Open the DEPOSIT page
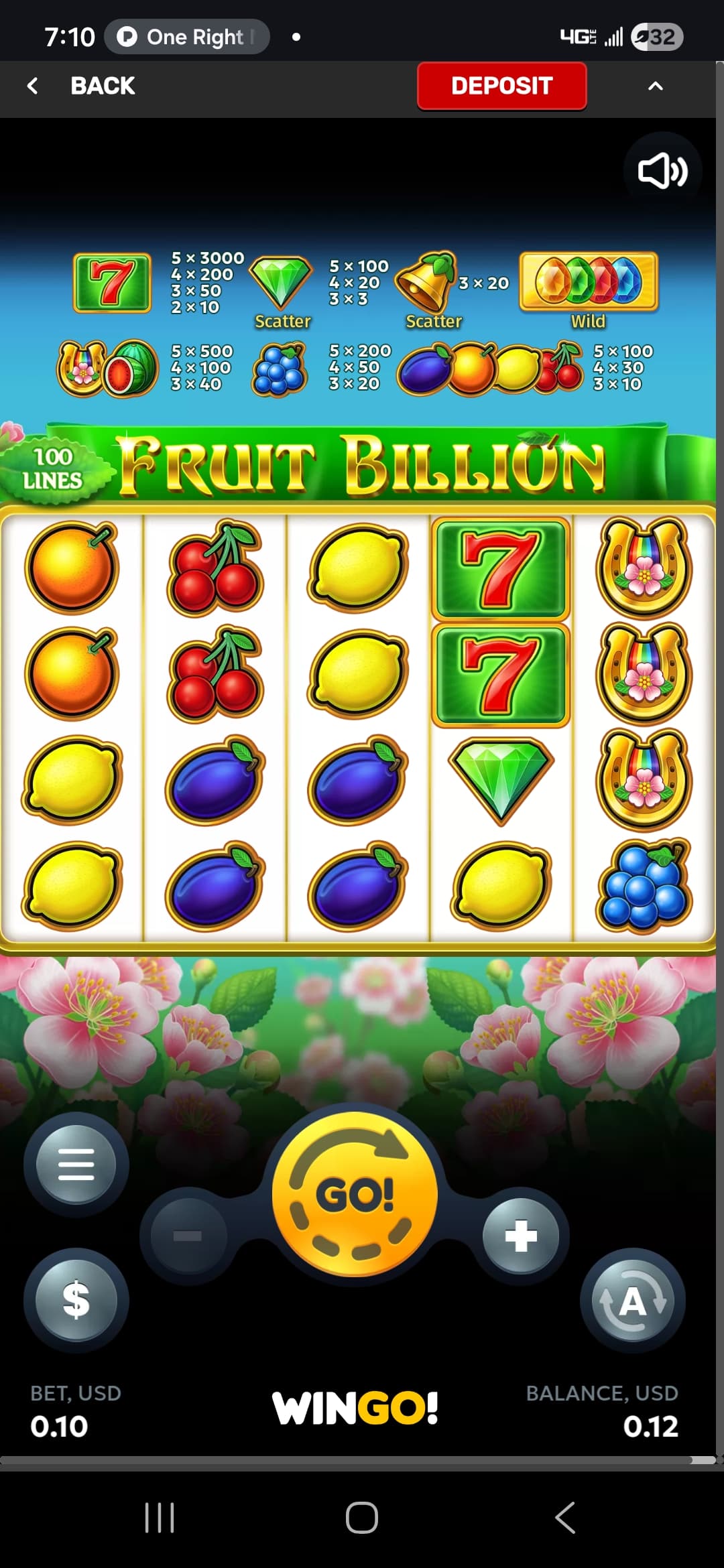The image size is (724, 1568). 501,86
